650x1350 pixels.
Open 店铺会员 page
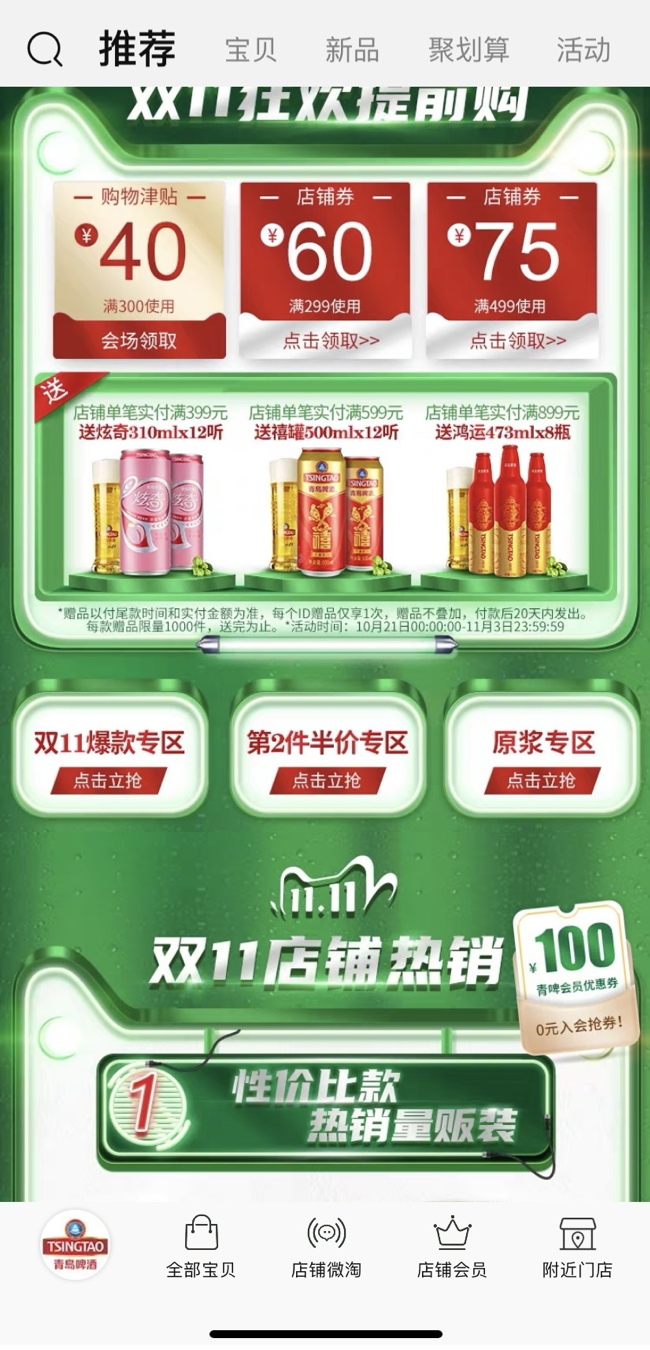[451, 1248]
